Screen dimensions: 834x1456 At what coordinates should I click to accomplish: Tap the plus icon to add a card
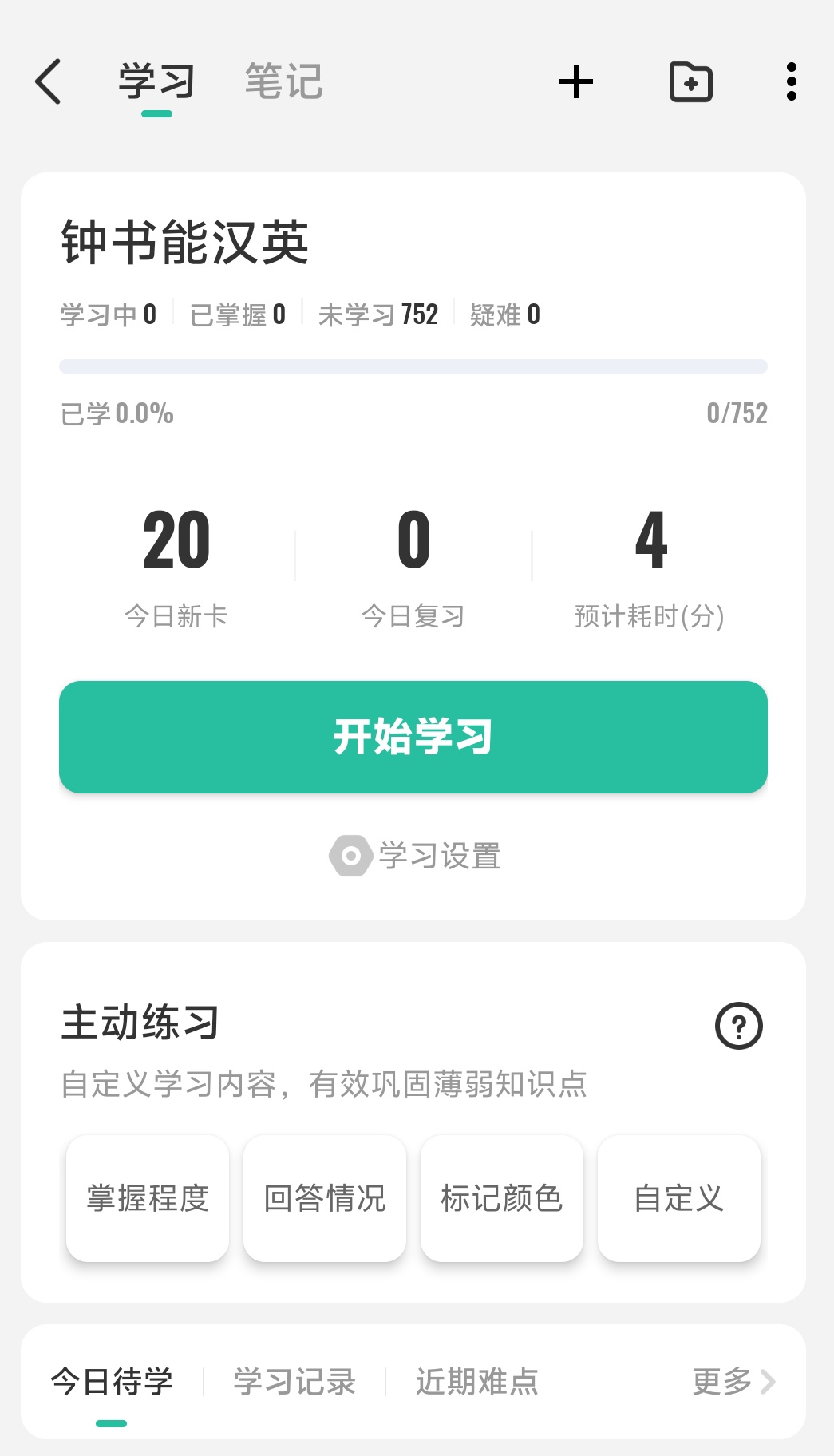tap(576, 81)
